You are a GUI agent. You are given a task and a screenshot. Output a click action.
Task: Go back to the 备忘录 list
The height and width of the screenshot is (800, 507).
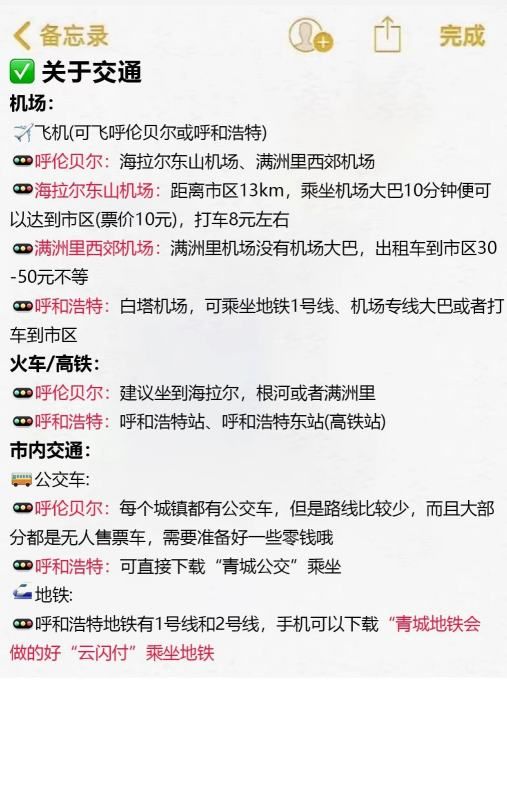[x=60, y=36]
